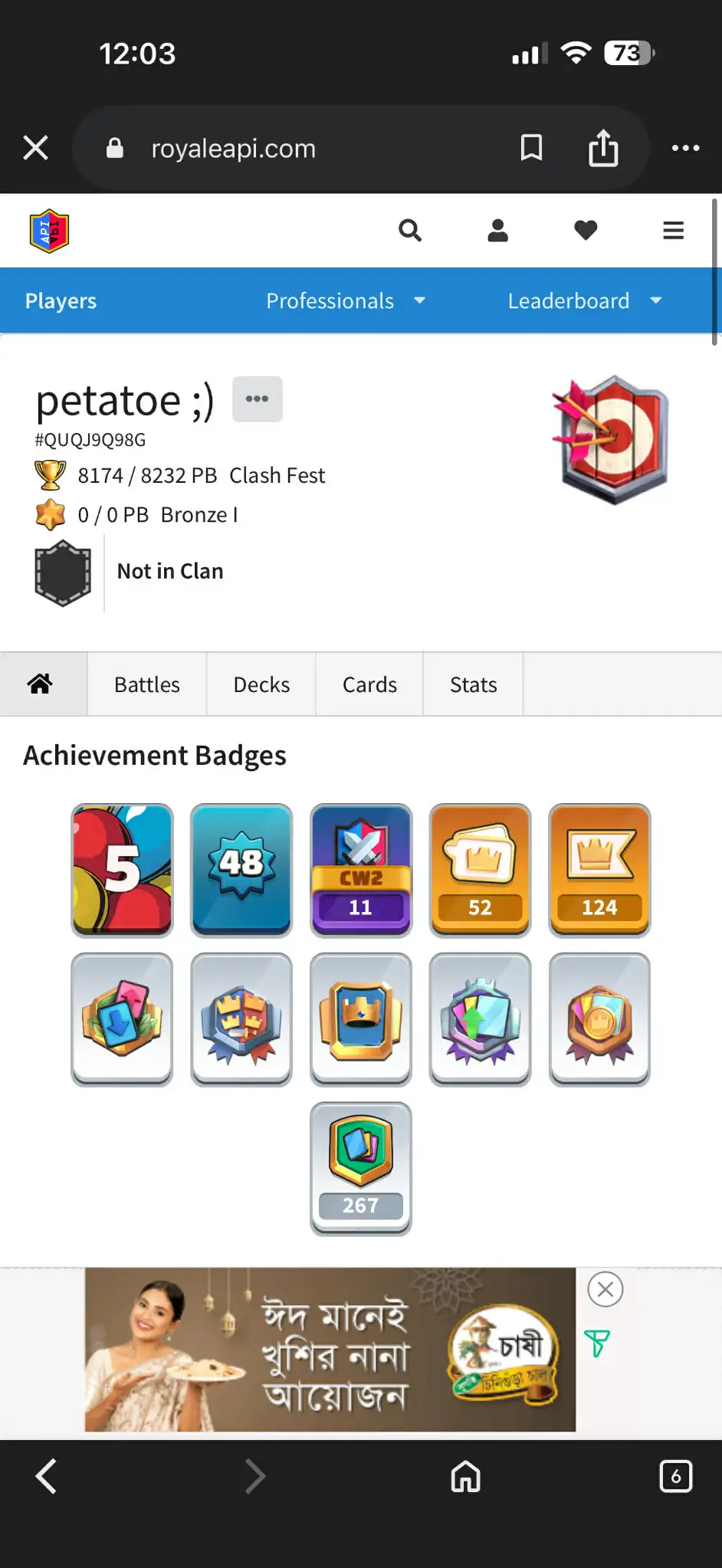Switch to the Battles tab
This screenshot has height=1568, width=722.
(x=147, y=684)
